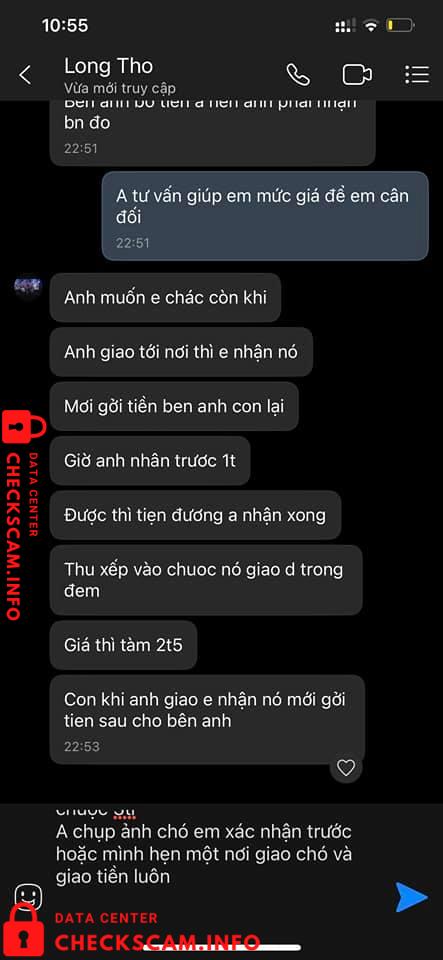Open the chat options menu
The width and height of the screenshot is (443, 960).
pos(417,75)
